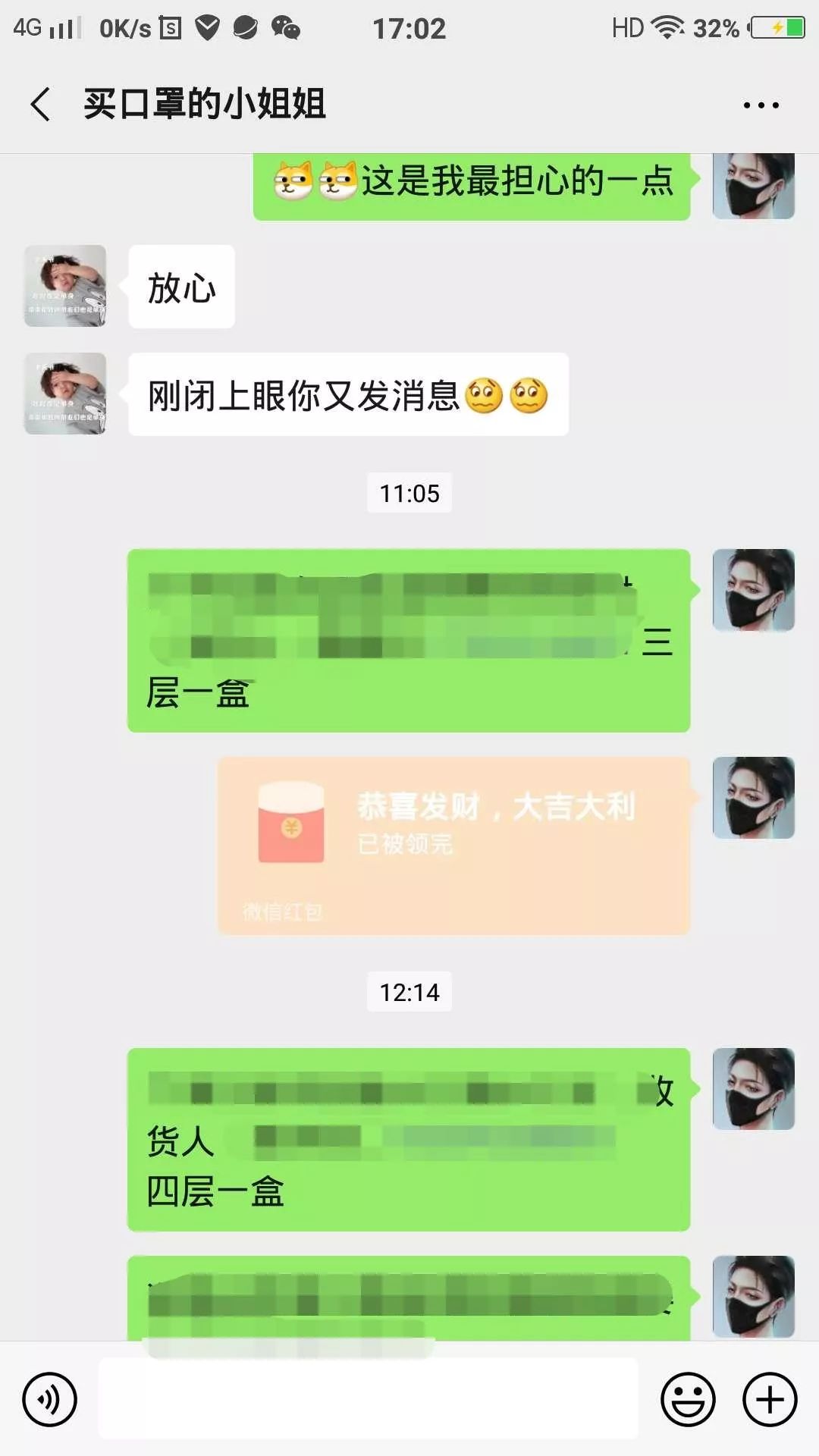
Task: Open the 恭喜发财 red packet
Action: [453, 845]
